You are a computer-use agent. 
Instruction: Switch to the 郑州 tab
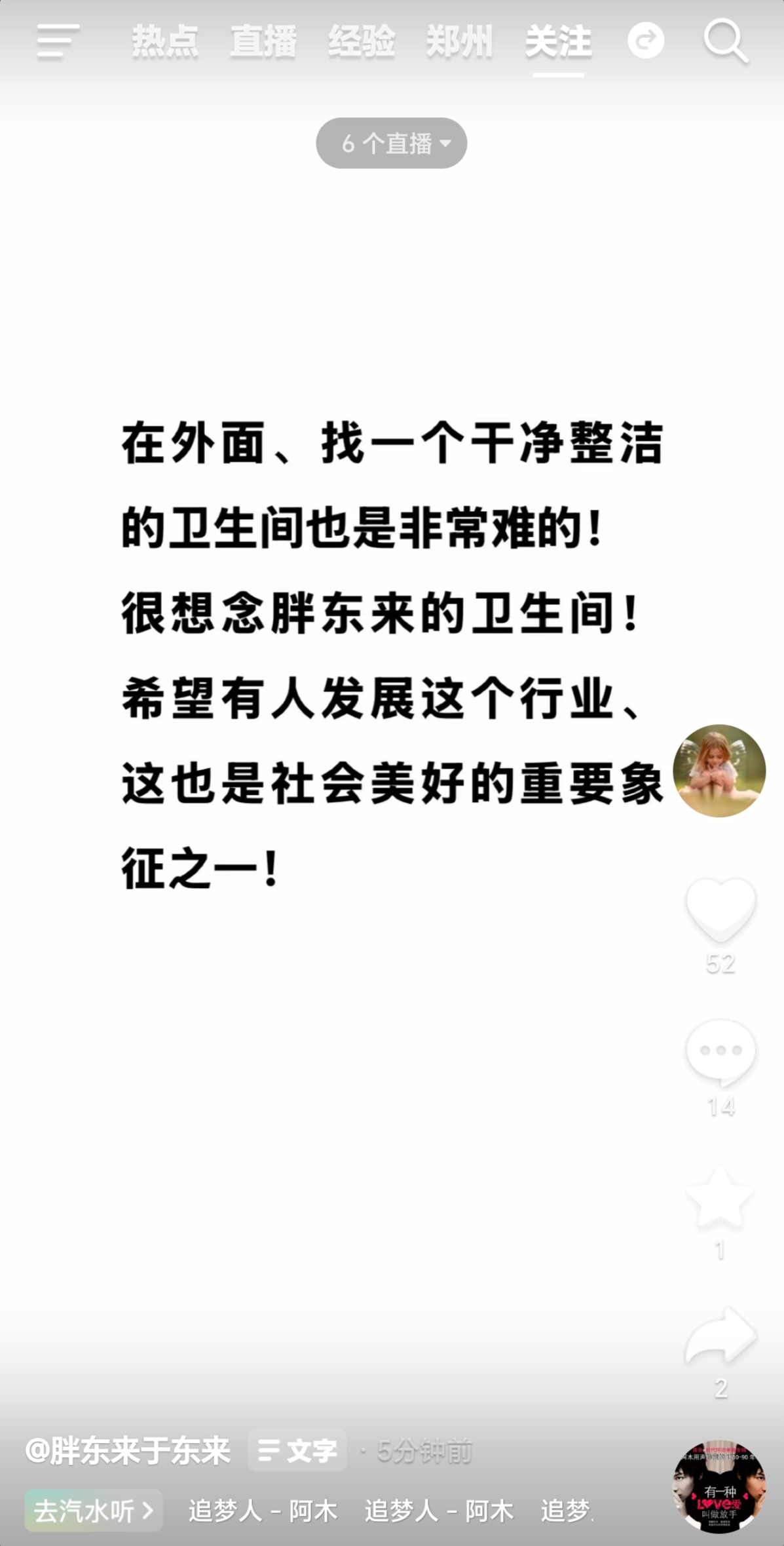[x=460, y=41]
